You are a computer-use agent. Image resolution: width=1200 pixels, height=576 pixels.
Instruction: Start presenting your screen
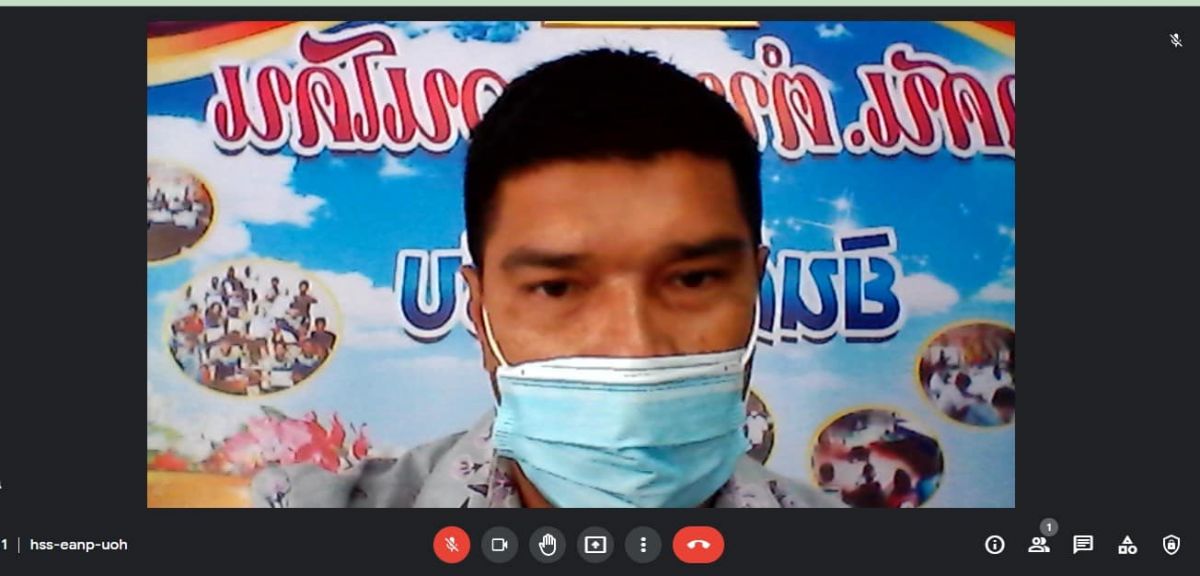click(595, 545)
